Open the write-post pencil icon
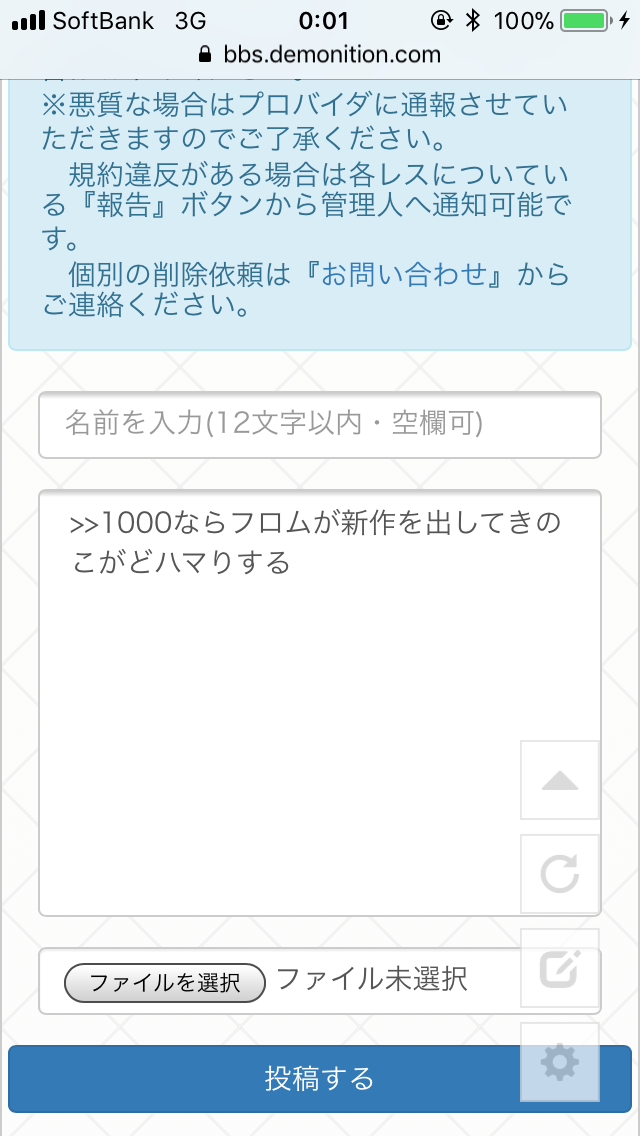Image resolution: width=640 pixels, height=1136 pixels. [560, 968]
